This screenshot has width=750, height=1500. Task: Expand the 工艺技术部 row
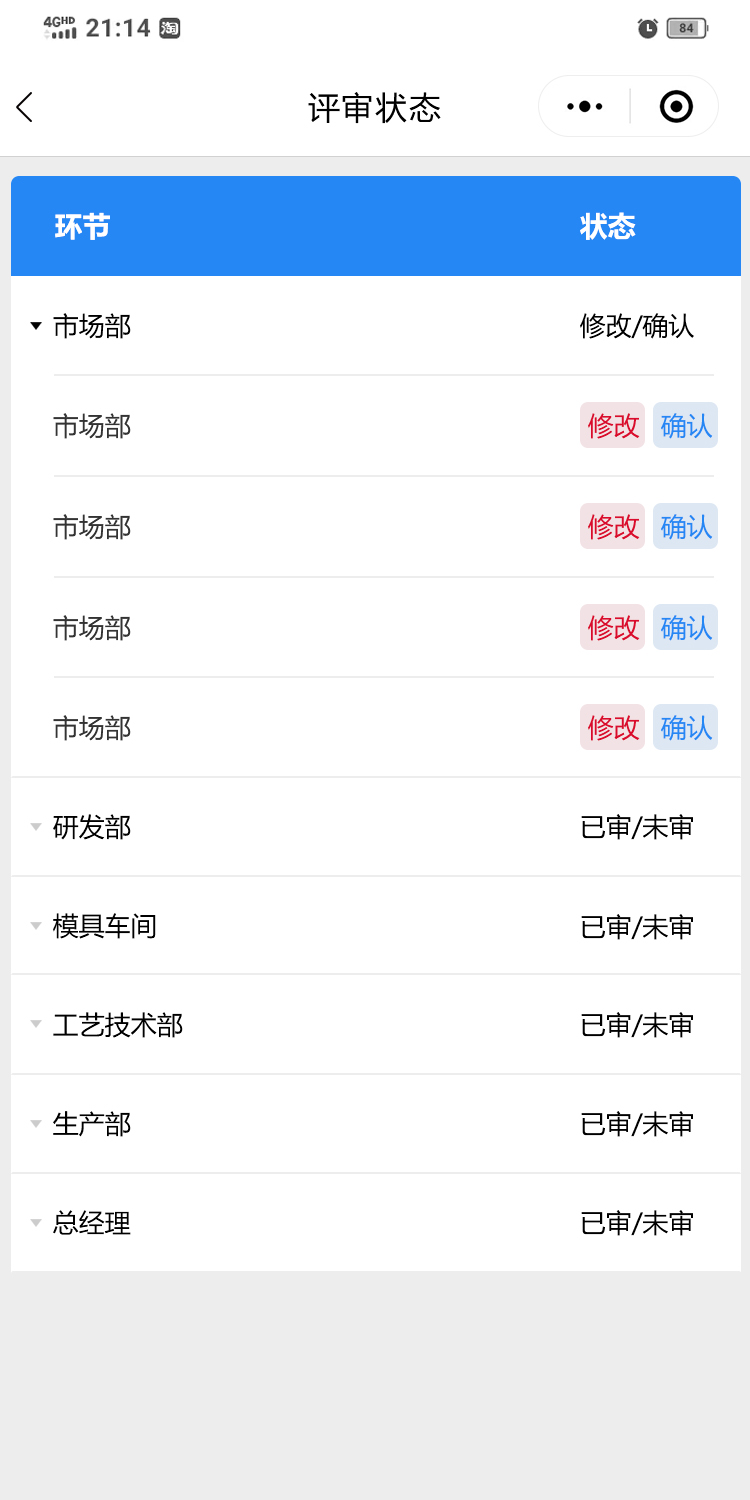37,1025
